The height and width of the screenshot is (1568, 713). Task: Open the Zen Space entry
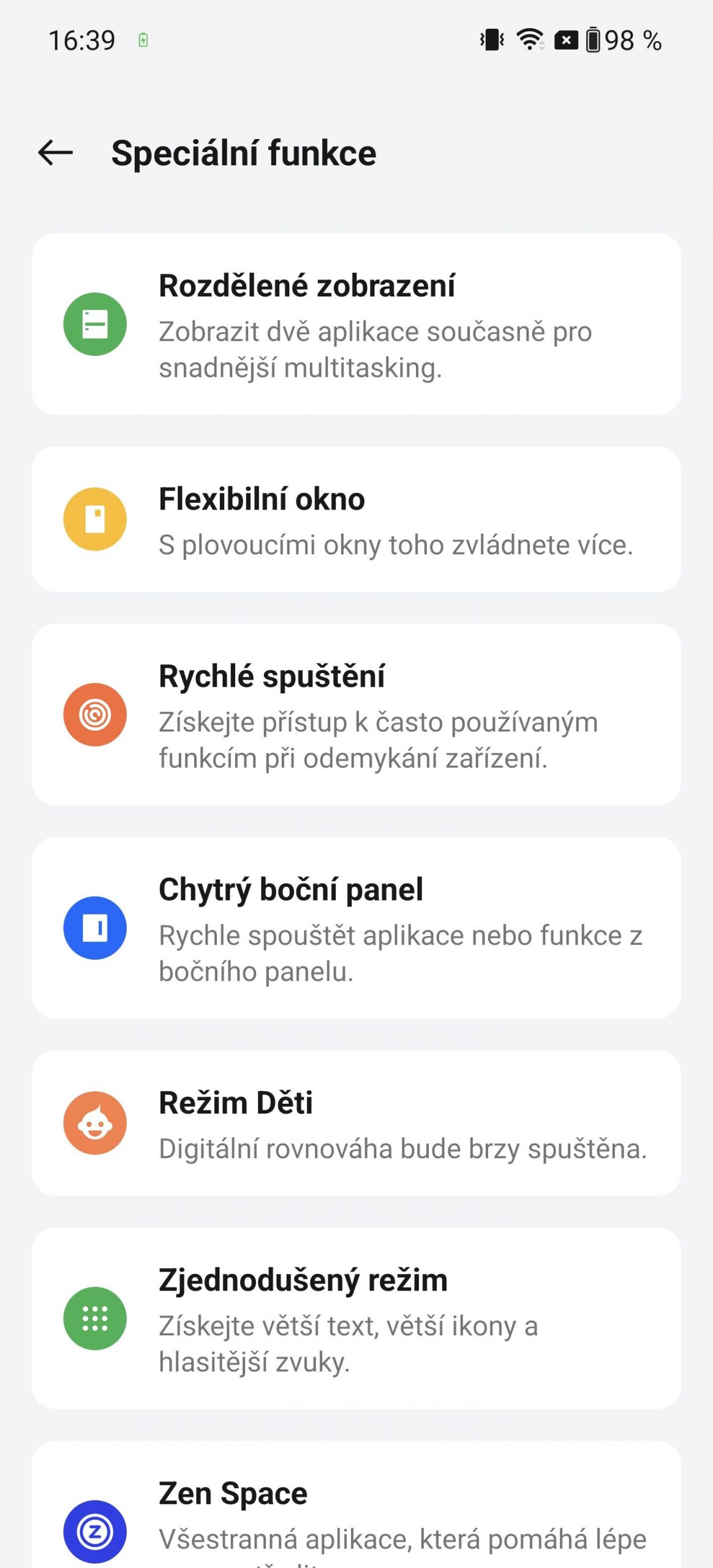point(356,1505)
